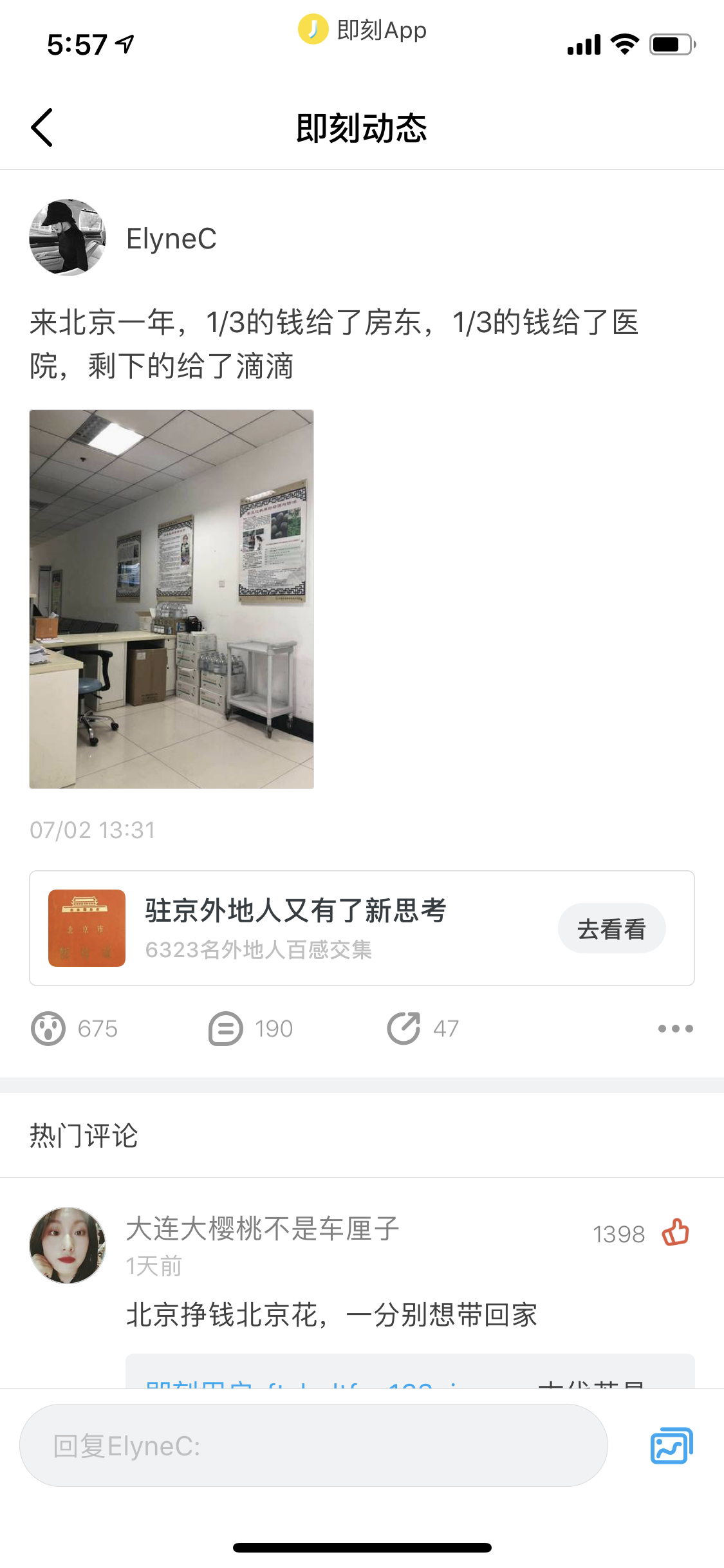The height and width of the screenshot is (1568, 724).
Task: Open topic card 驻京外地人又有了新思考
Action: pos(296,928)
